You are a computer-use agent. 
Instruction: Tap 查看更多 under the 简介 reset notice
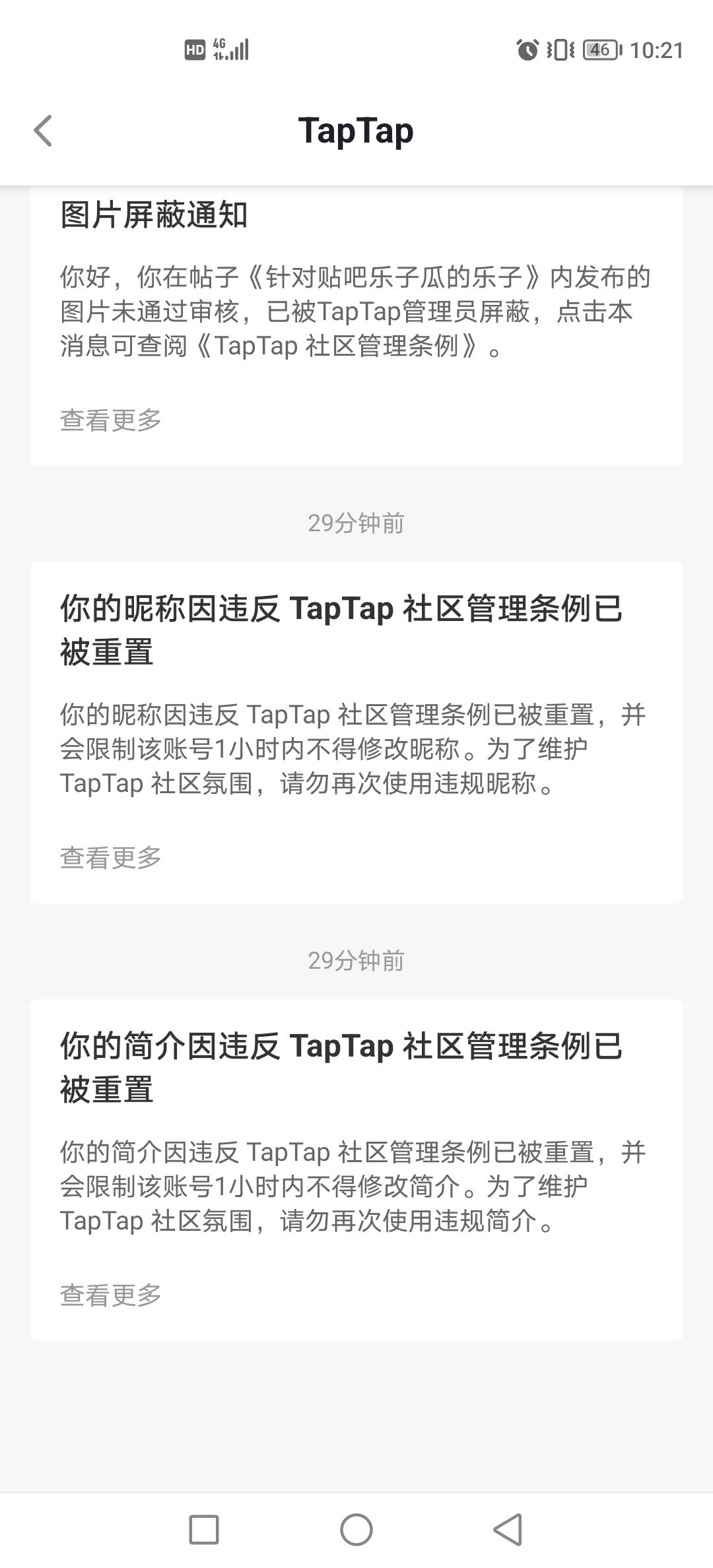click(111, 1295)
